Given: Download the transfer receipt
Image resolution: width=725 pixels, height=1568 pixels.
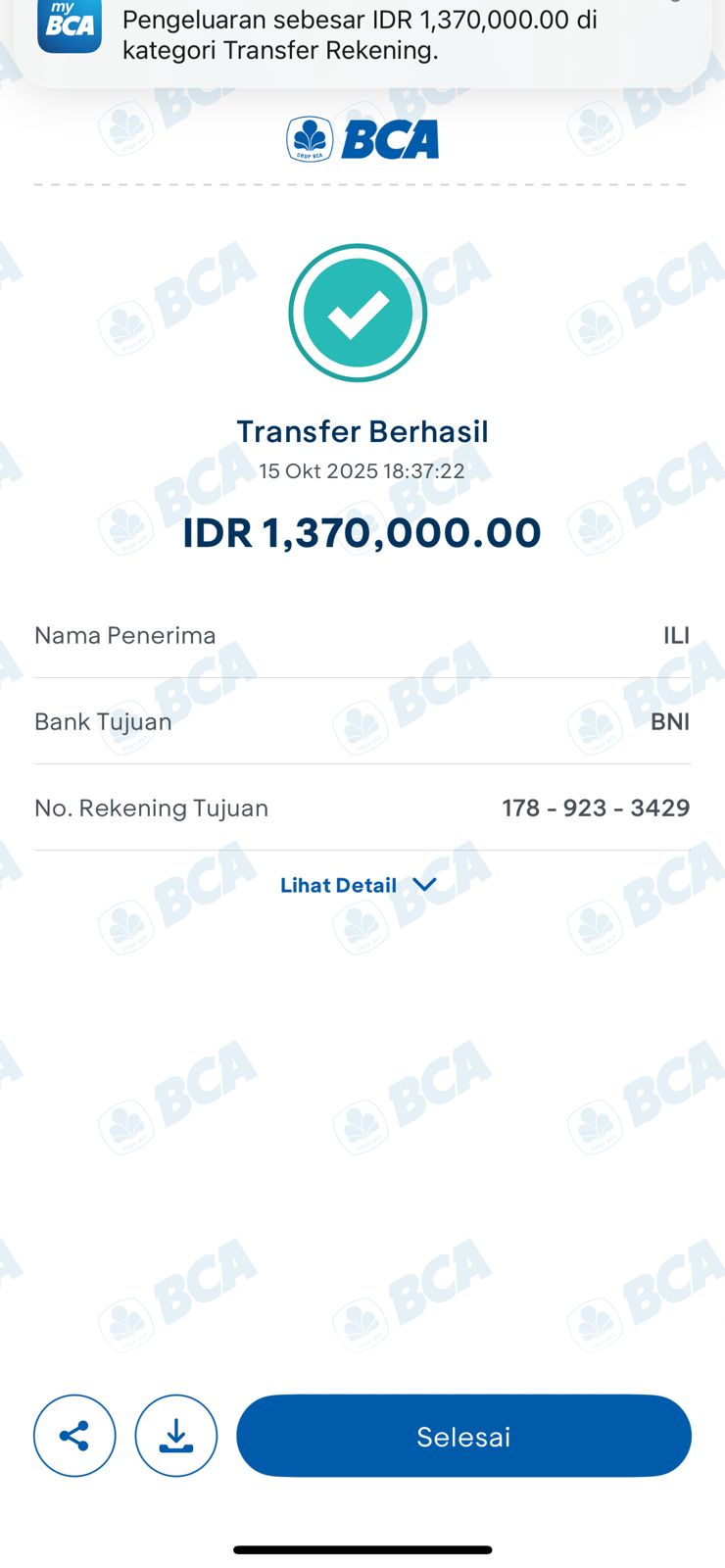Looking at the screenshot, I should tap(176, 1436).
